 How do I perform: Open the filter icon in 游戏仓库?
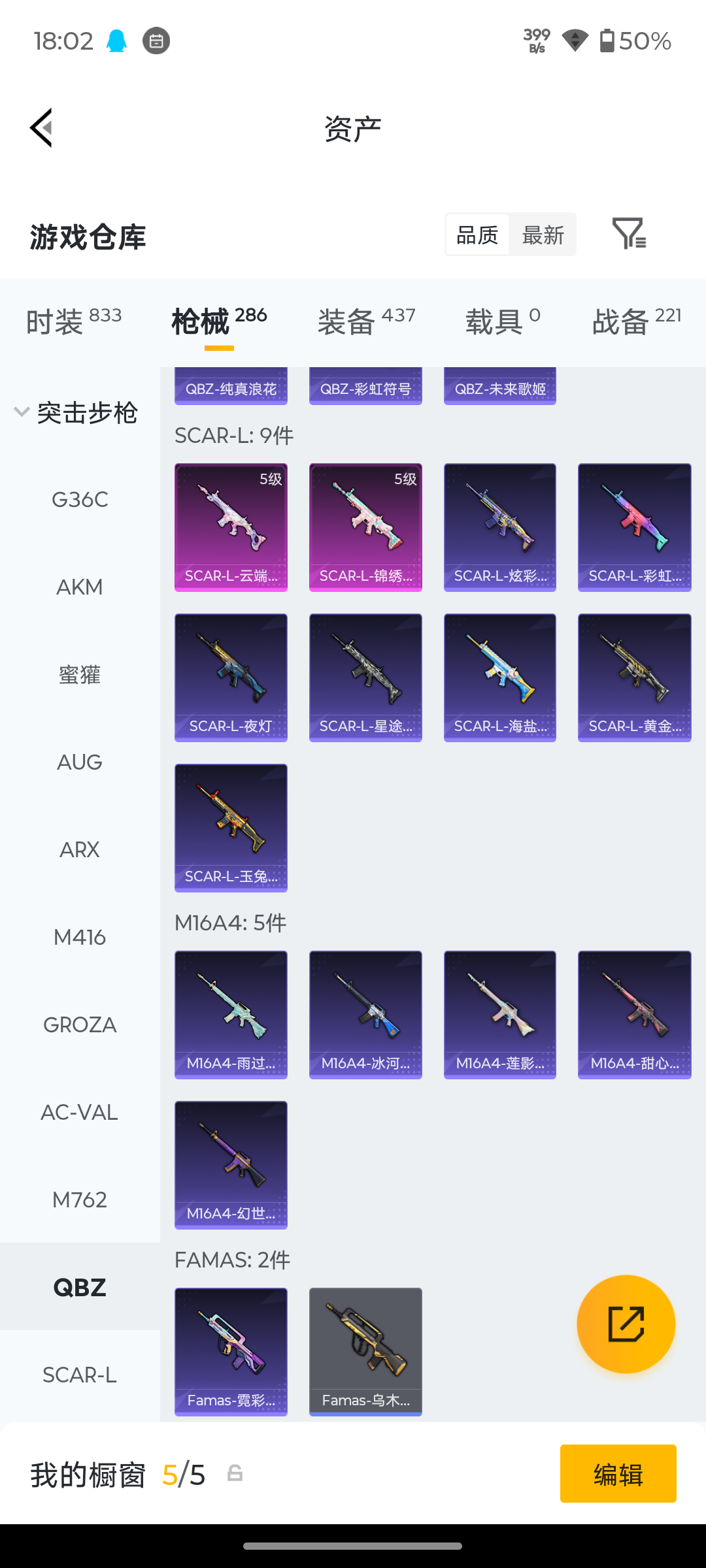point(629,233)
